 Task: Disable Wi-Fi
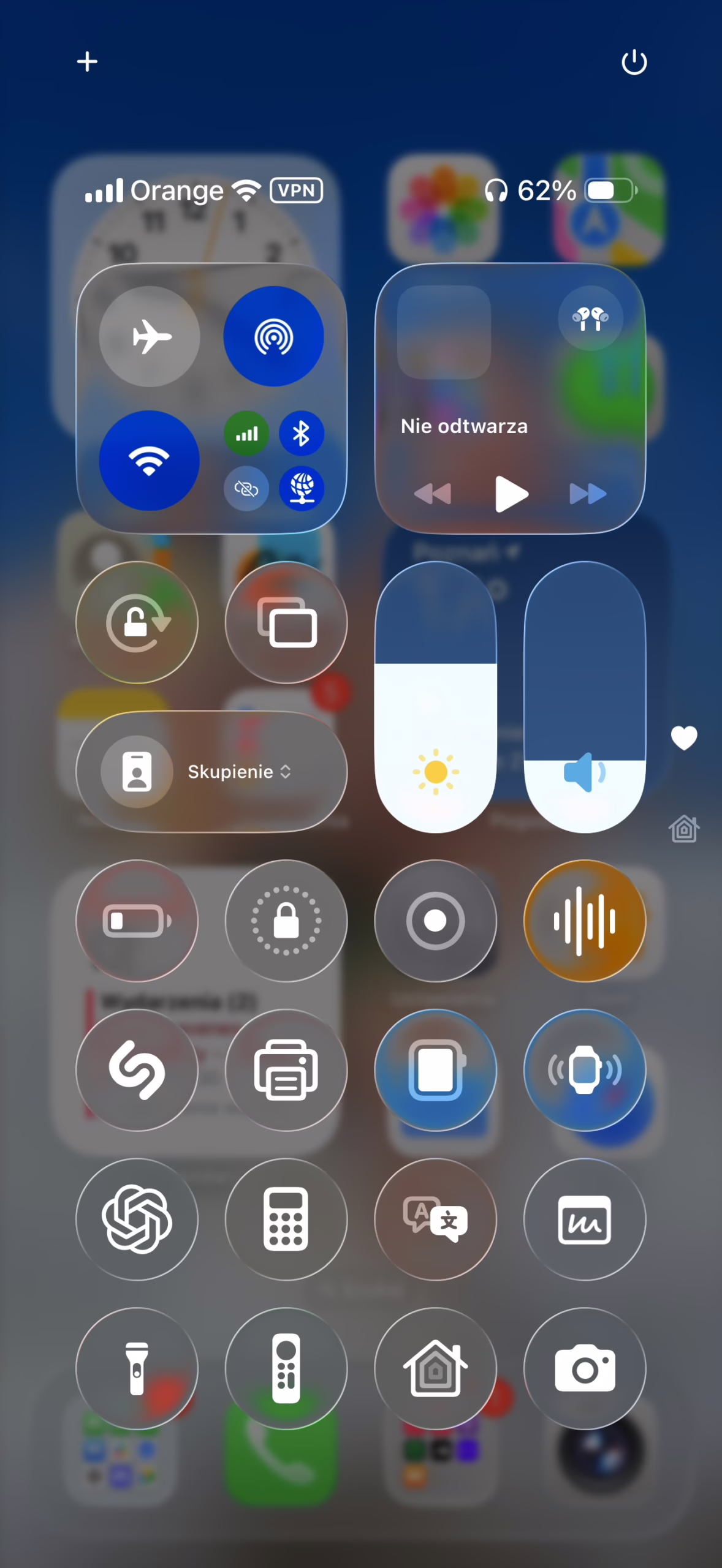[150, 460]
